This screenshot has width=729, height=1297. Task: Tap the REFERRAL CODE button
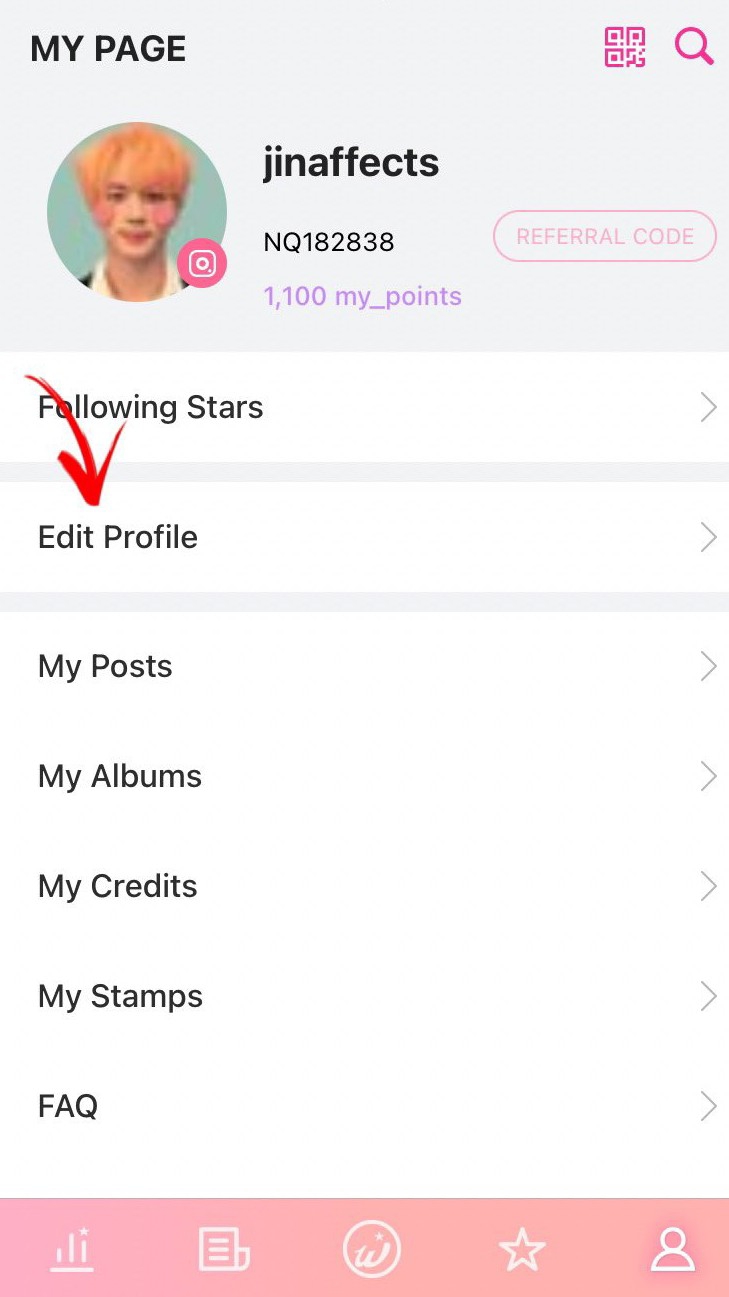pyautogui.click(x=605, y=237)
